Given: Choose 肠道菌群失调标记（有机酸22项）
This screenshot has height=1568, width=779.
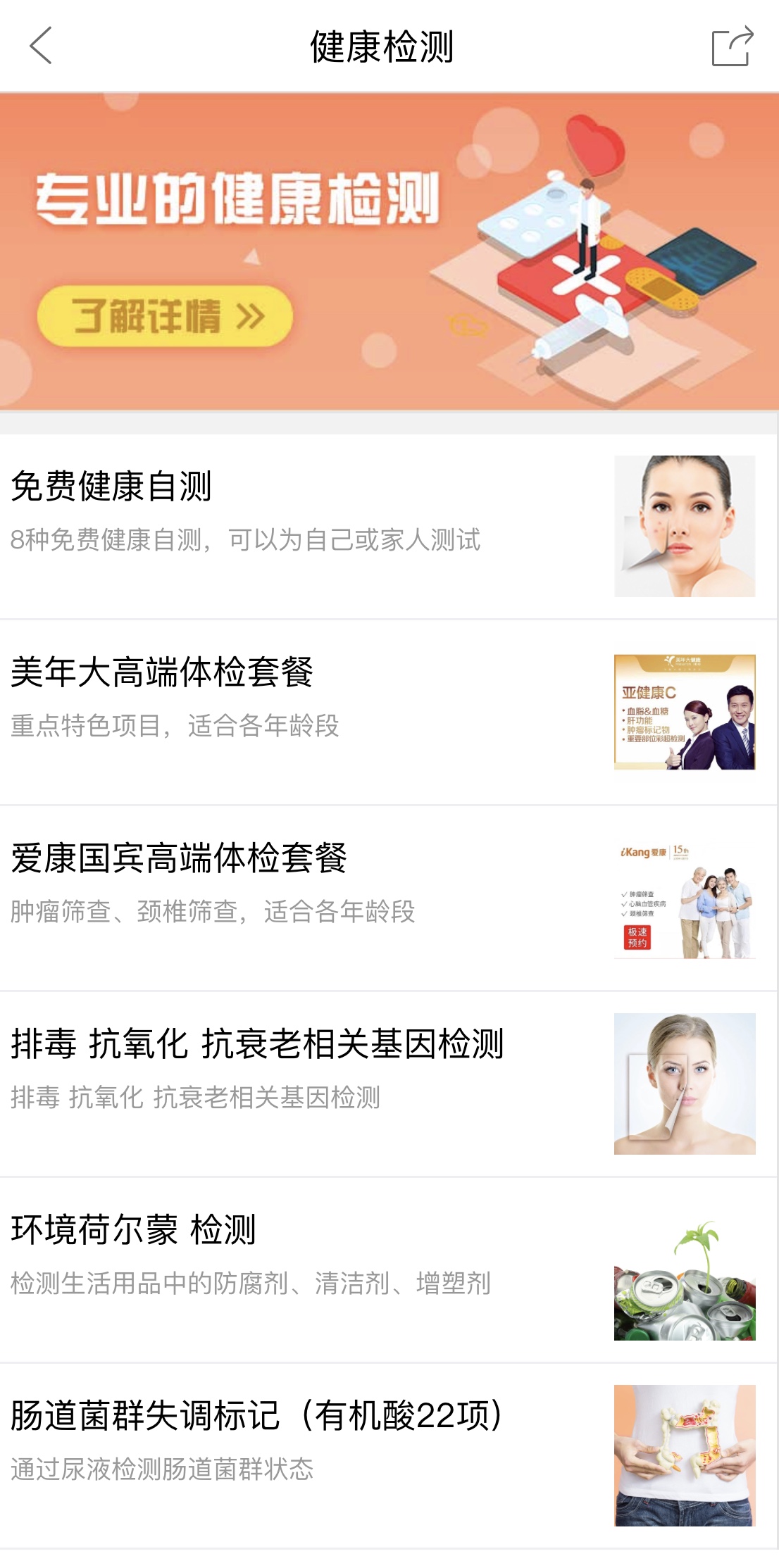Looking at the screenshot, I should pyautogui.click(x=389, y=1455).
